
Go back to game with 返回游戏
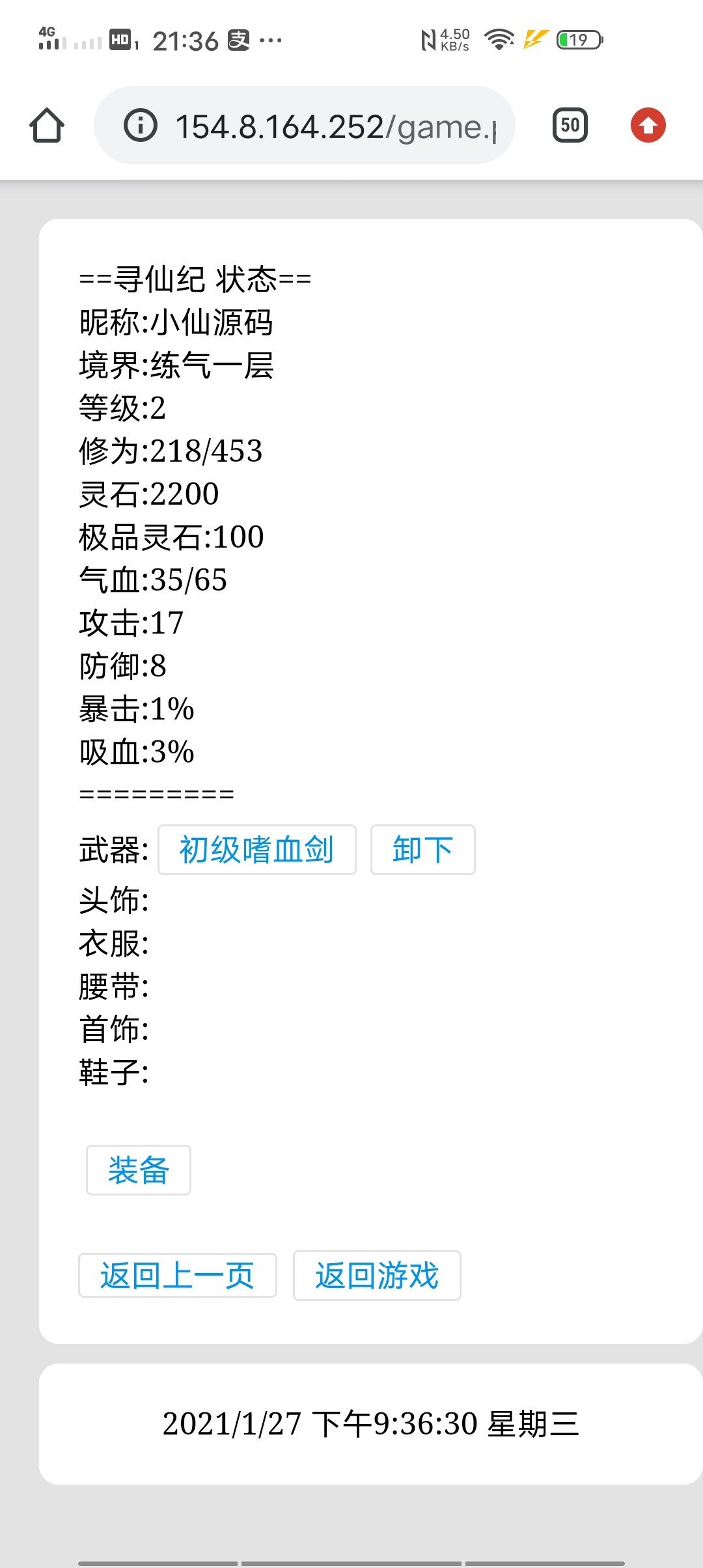(x=377, y=1276)
